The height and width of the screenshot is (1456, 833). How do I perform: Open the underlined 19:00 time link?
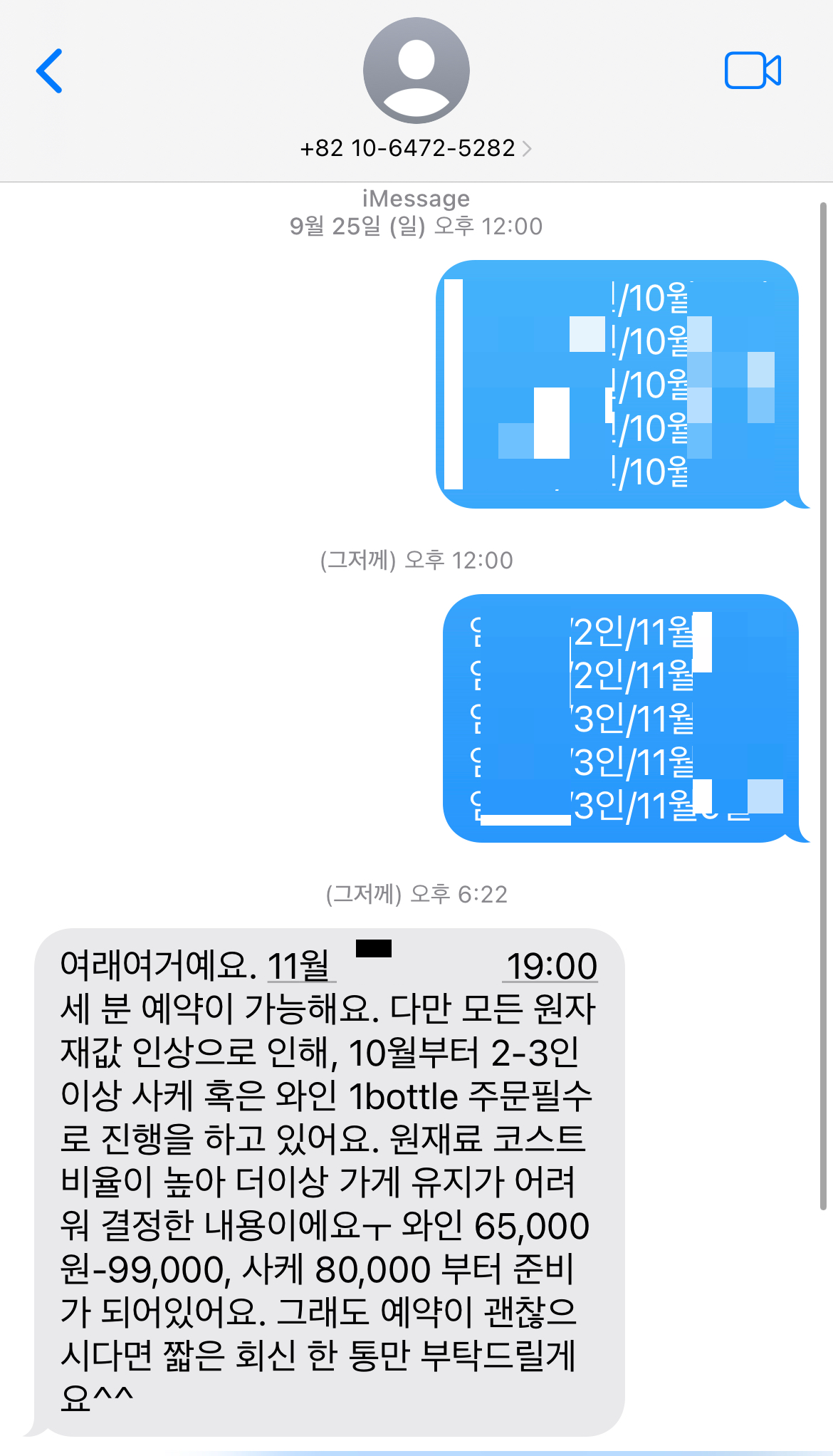553,965
